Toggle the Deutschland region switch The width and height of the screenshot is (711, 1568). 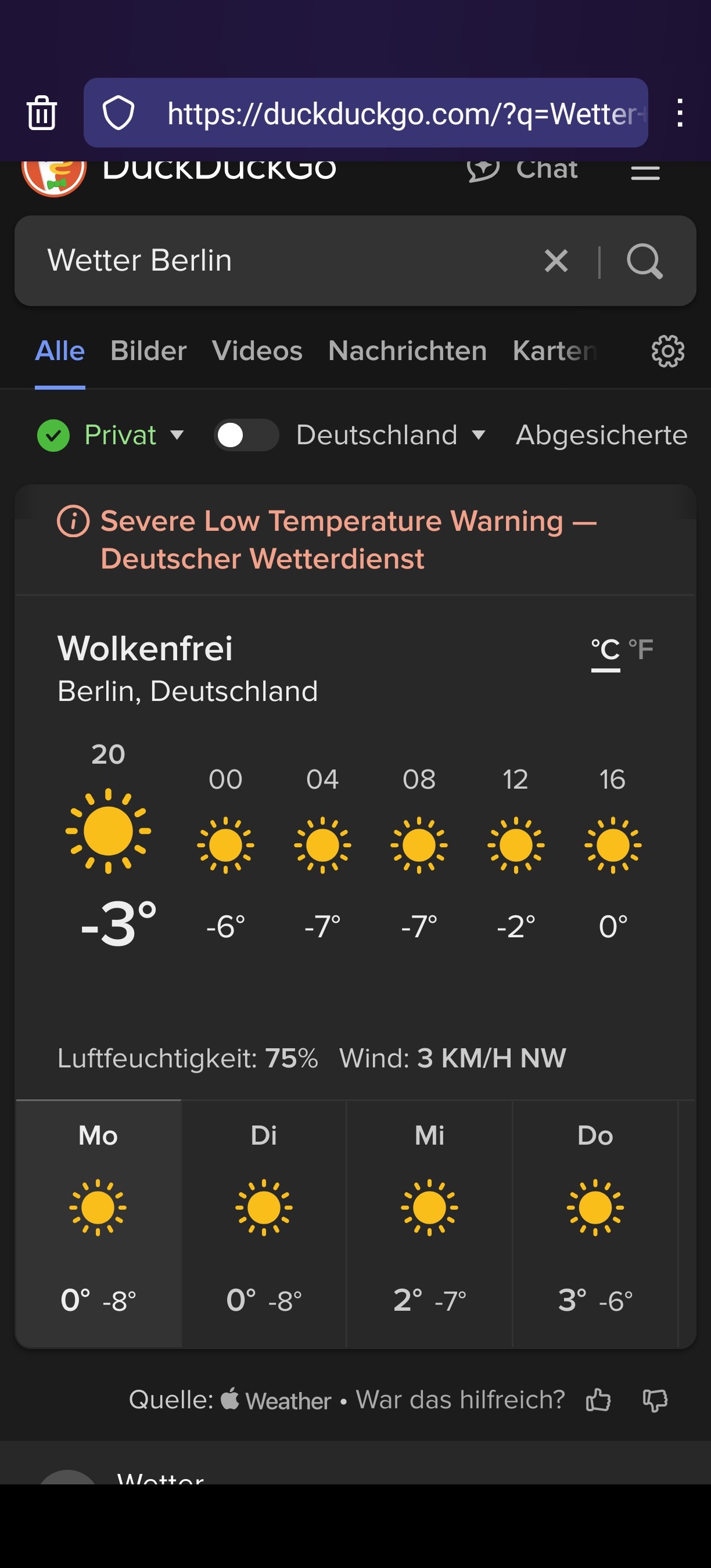tap(246, 435)
